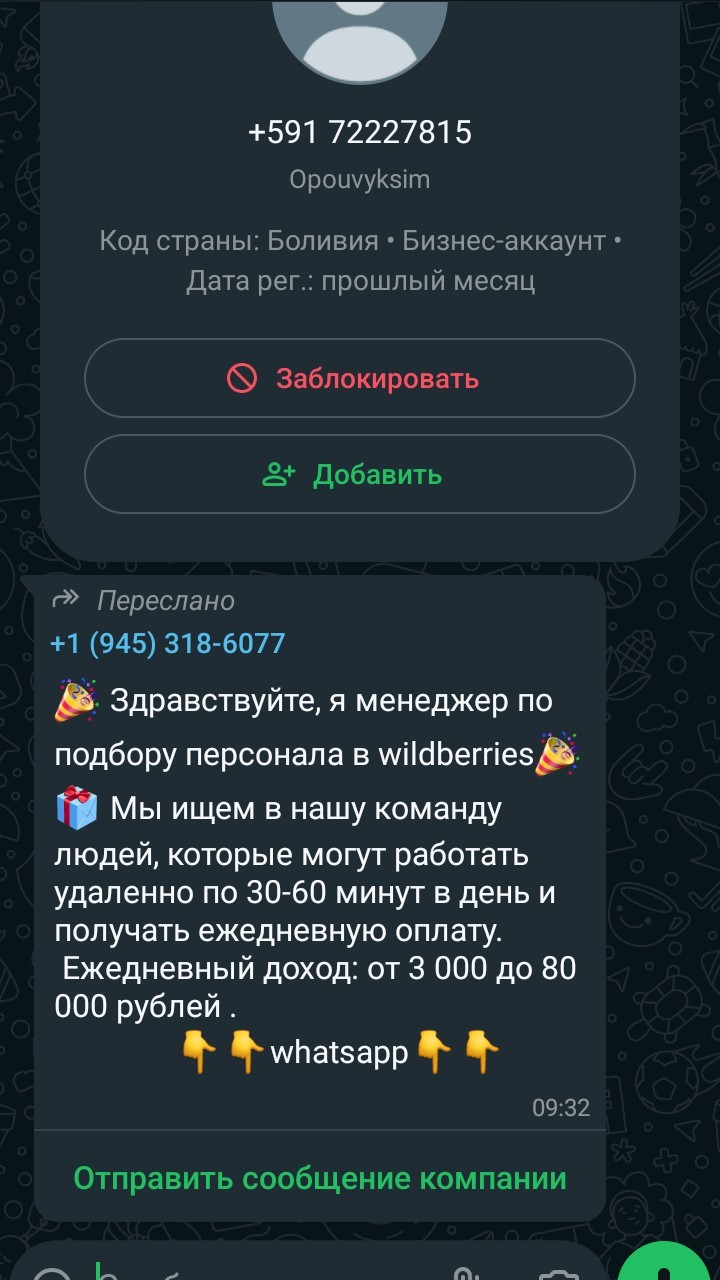Open the emoji picker icon

(x=50, y=1274)
